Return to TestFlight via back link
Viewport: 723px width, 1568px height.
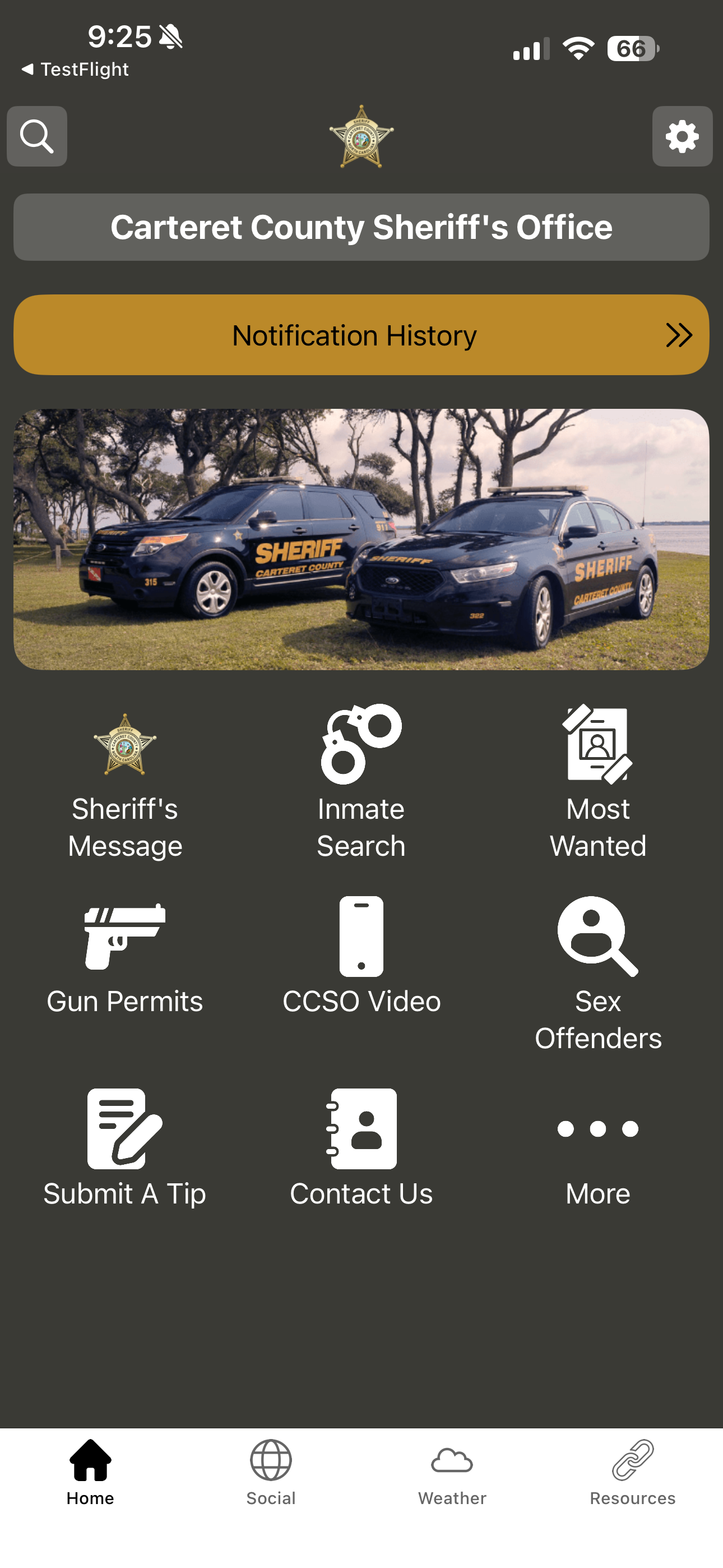pyautogui.click(x=76, y=70)
